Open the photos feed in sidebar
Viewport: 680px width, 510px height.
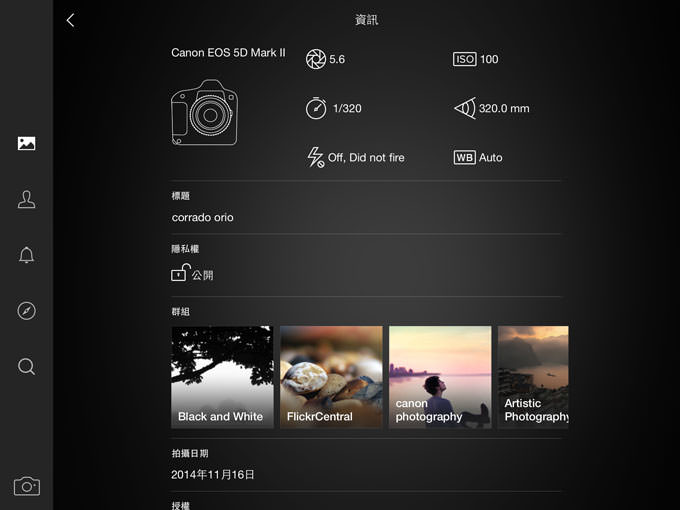(x=27, y=144)
